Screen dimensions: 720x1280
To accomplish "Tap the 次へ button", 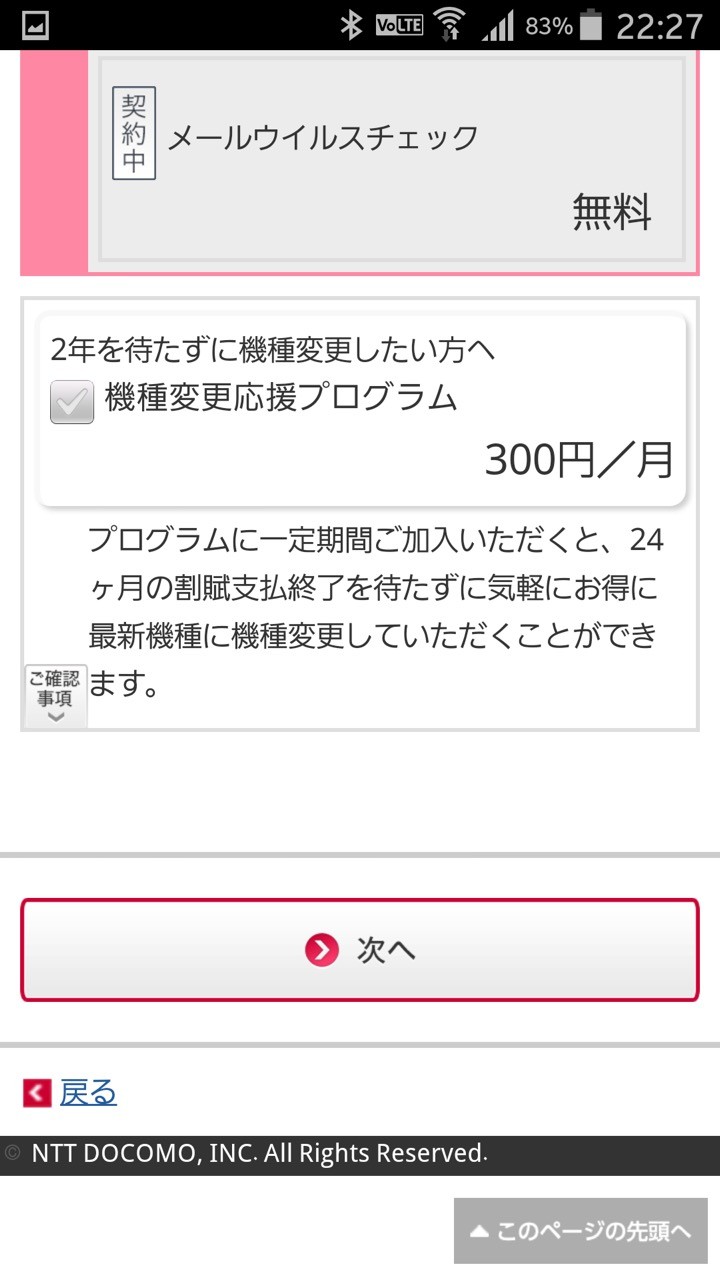I will point(360,950).
